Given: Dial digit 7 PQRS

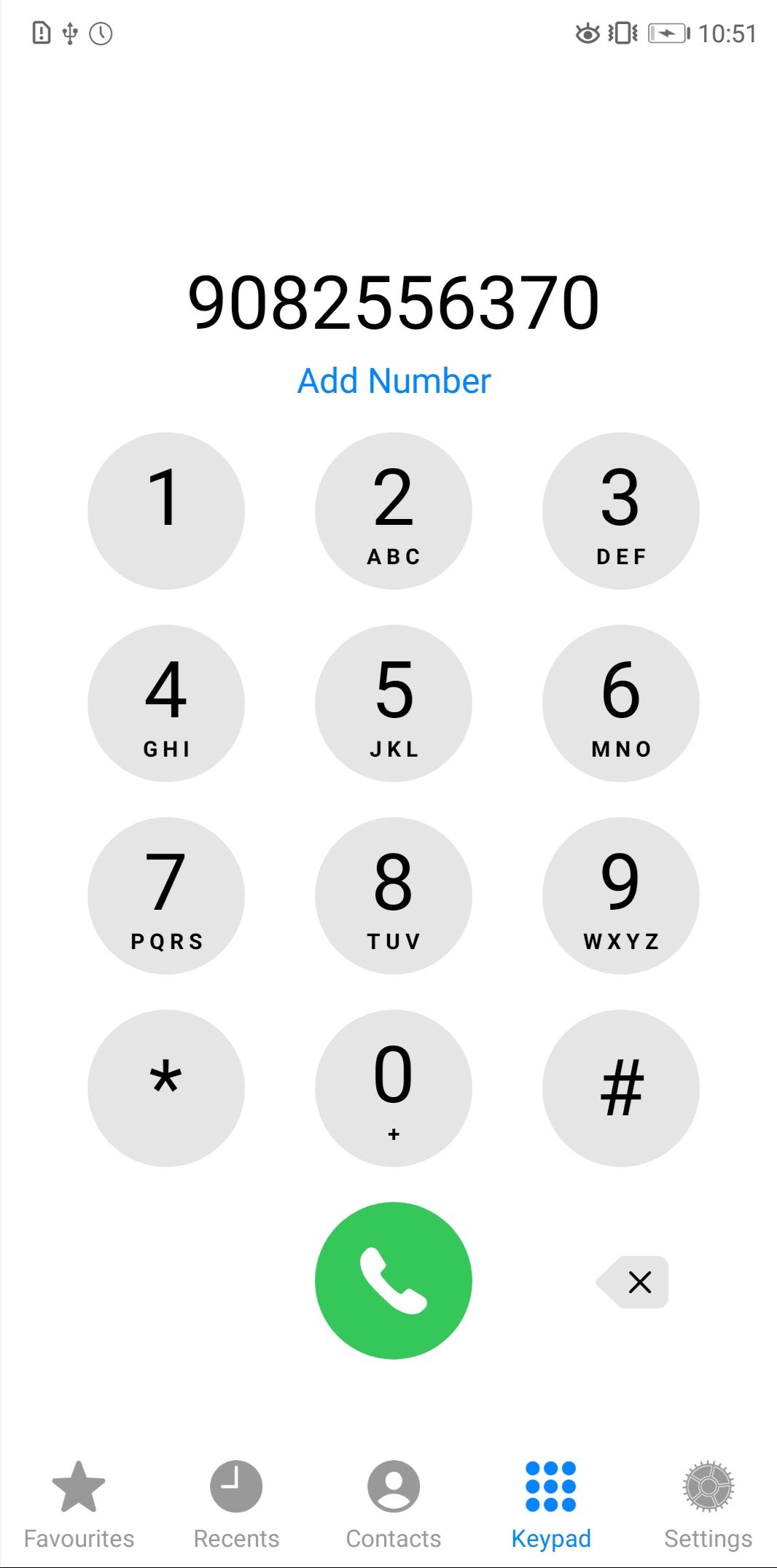Looking at the screenshot, I should 166,895.
